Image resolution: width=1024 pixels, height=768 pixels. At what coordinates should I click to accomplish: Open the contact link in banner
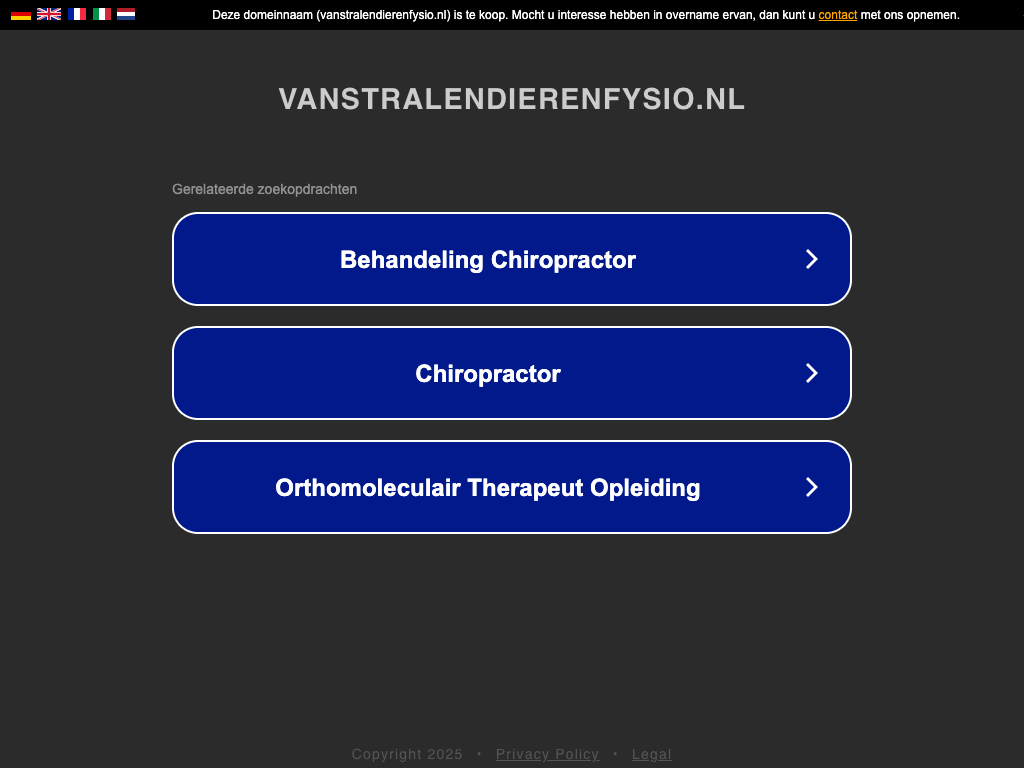pyautogui.click(x=837, y=15)
